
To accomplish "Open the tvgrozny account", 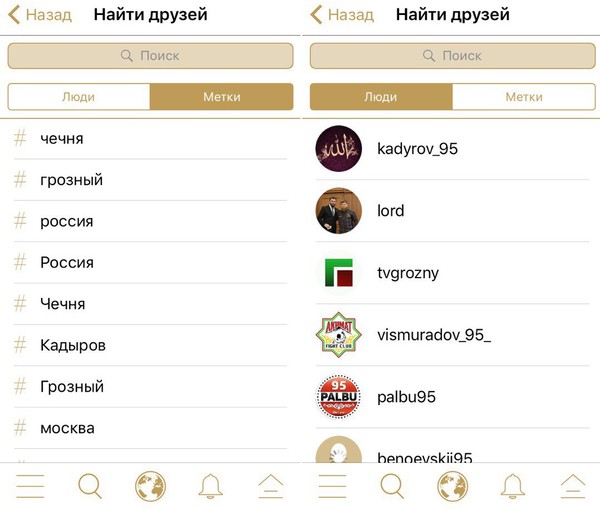I will 407,273.
